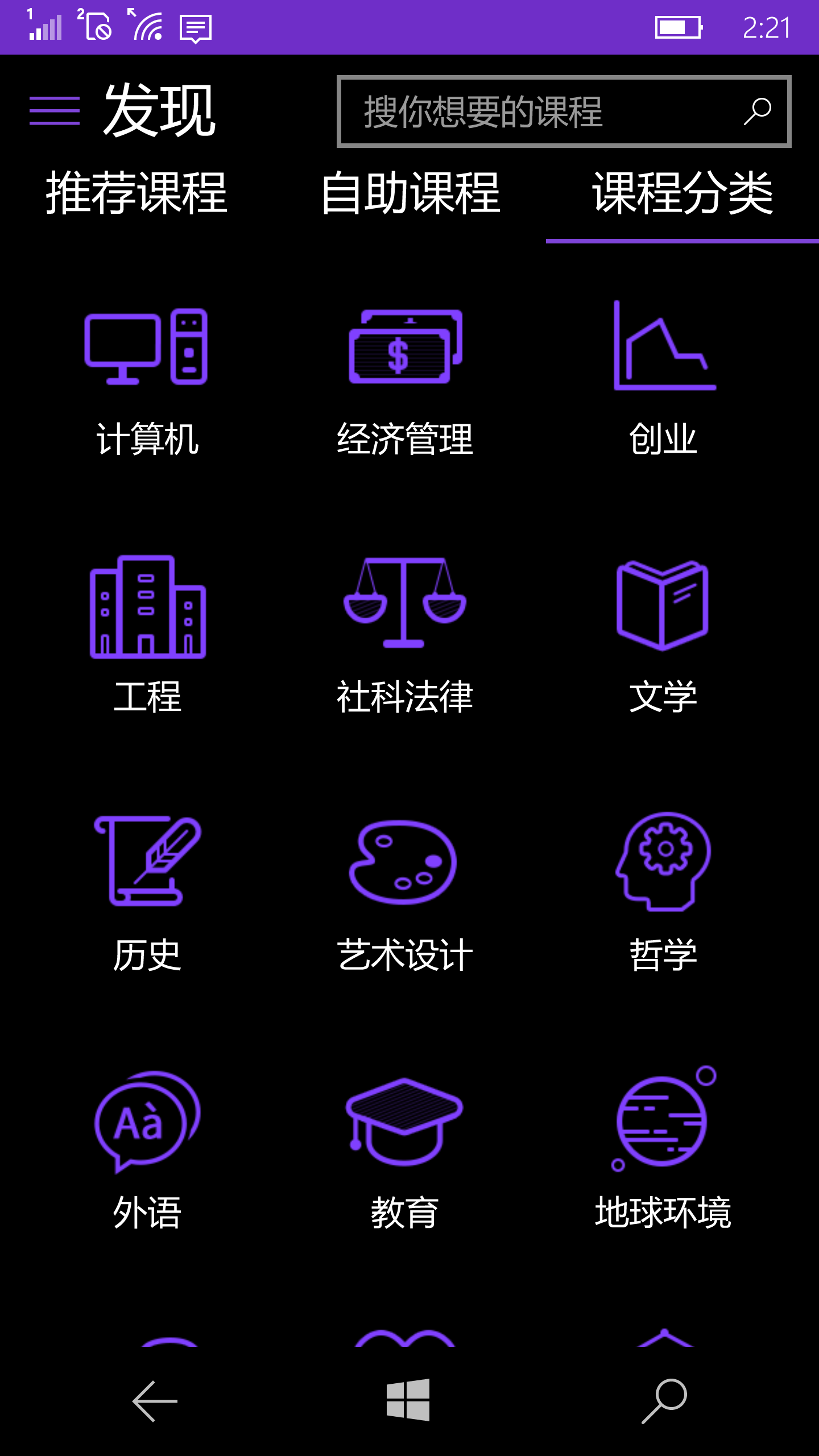The width and height of the screenshot is (819, 1456).
Task: Open the 工程 course category
Action: click(147, 634)
